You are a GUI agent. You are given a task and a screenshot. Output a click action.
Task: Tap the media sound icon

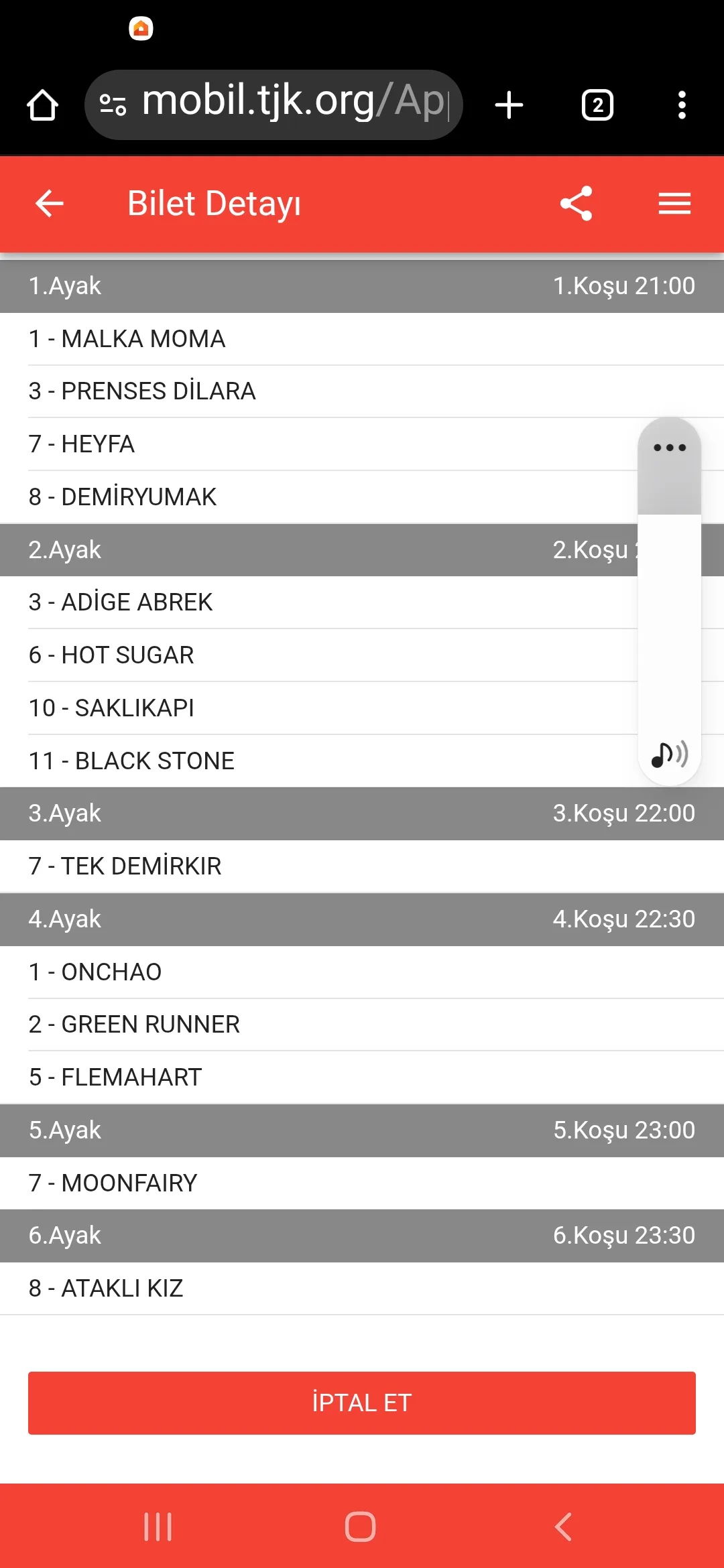coord(670,755)
